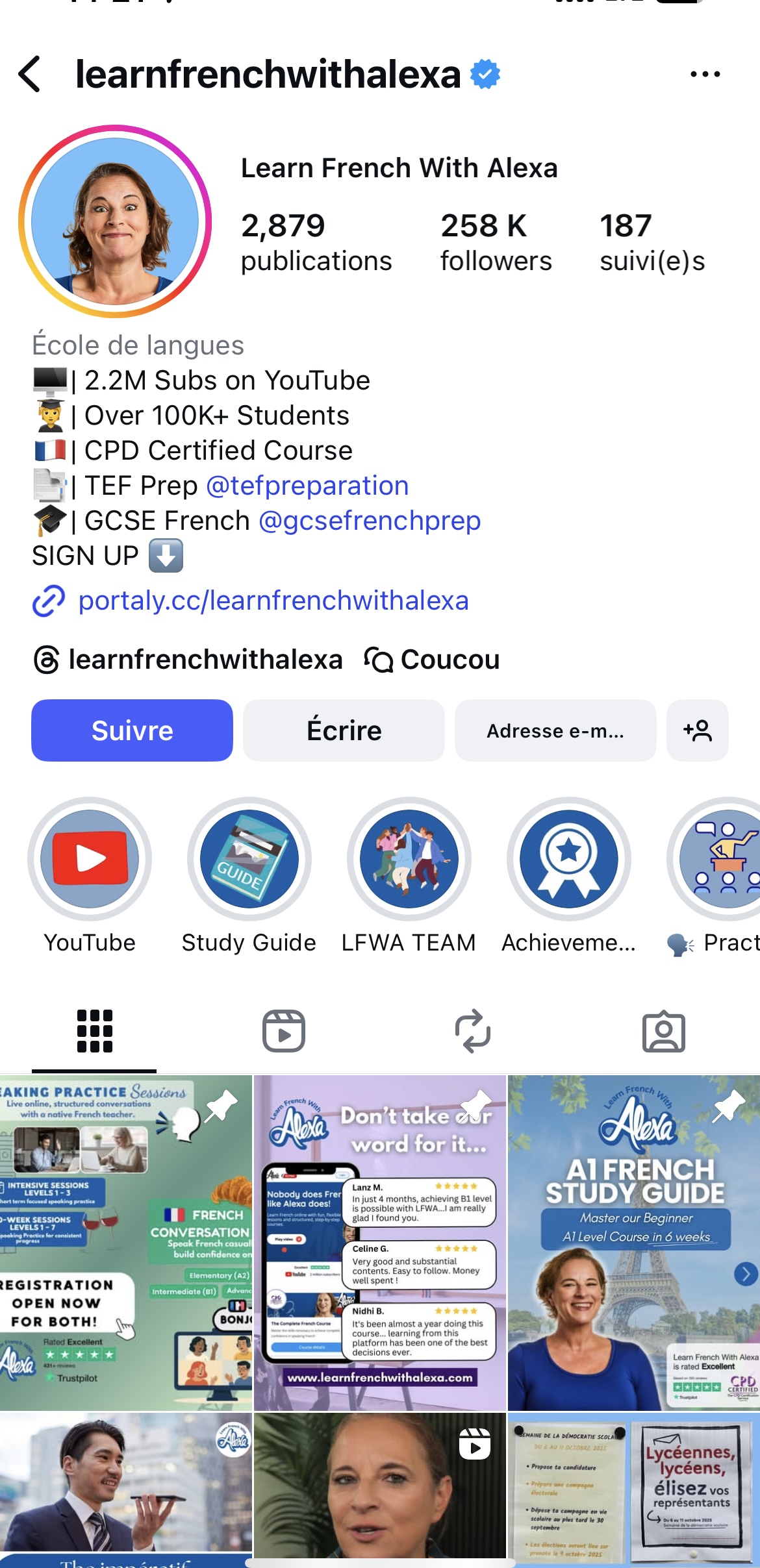Open the Study Guide highlight
This screenshot has width=760, height=1568.
tap(249, 859)
